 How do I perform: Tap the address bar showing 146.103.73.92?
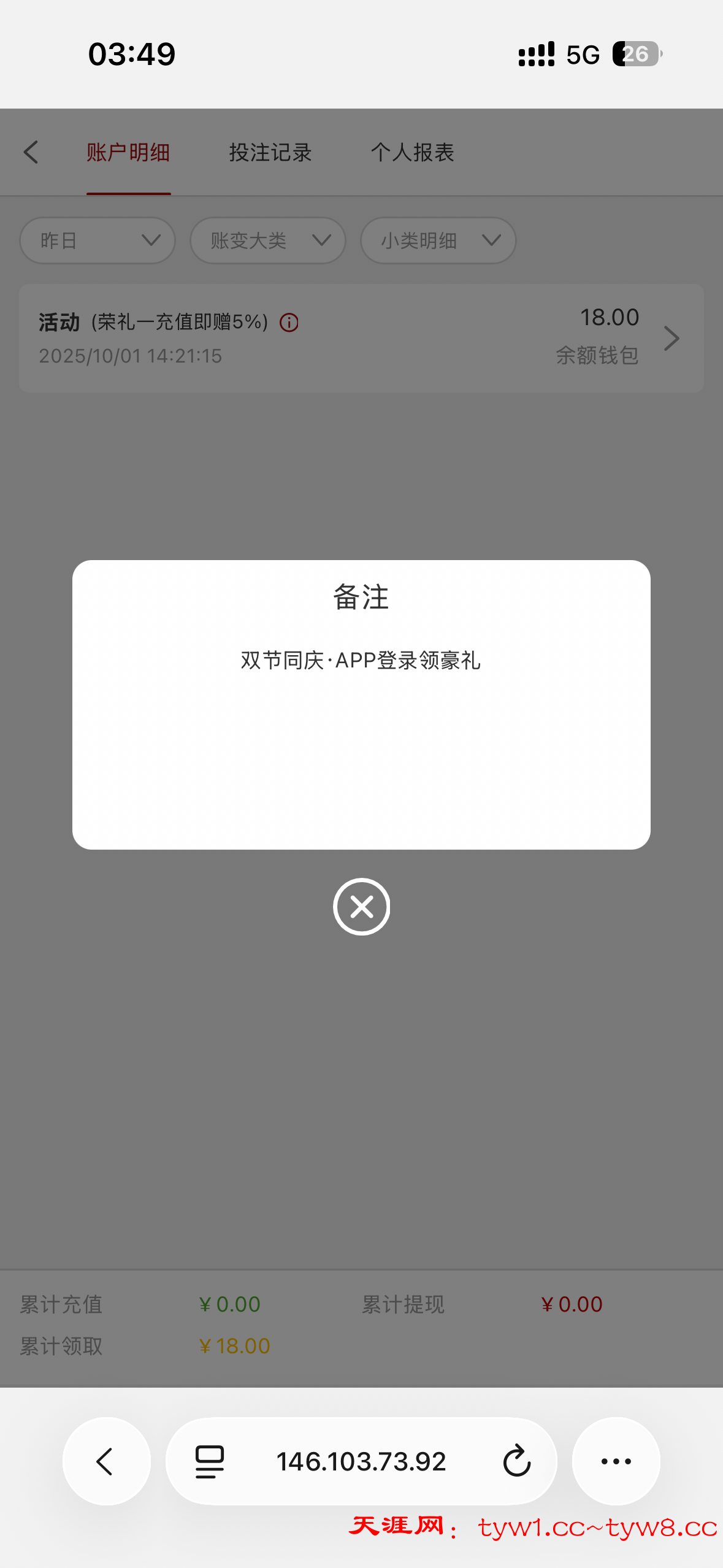[361, 1461]
